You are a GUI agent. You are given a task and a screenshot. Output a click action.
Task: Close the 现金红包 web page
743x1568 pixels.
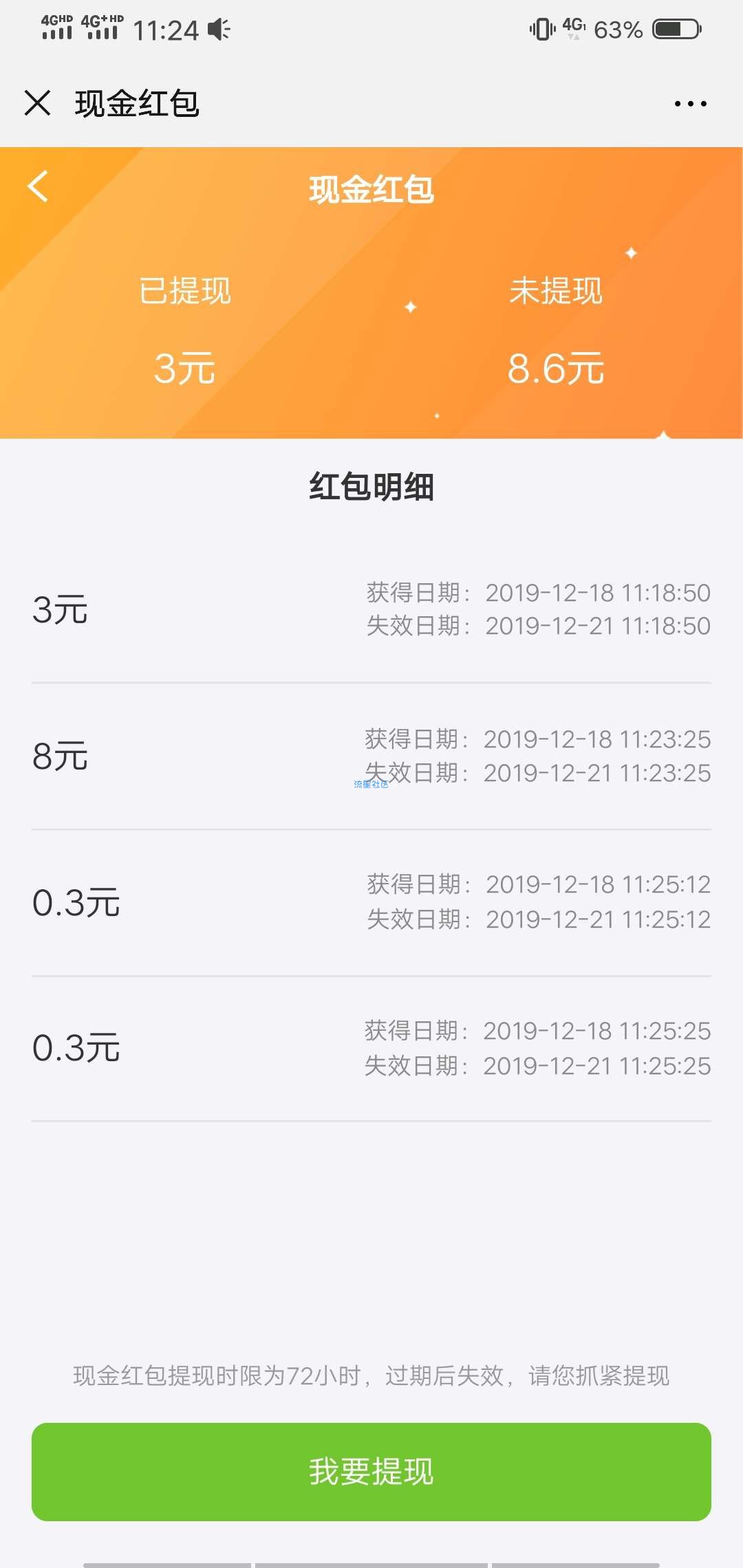pos(37,103)
